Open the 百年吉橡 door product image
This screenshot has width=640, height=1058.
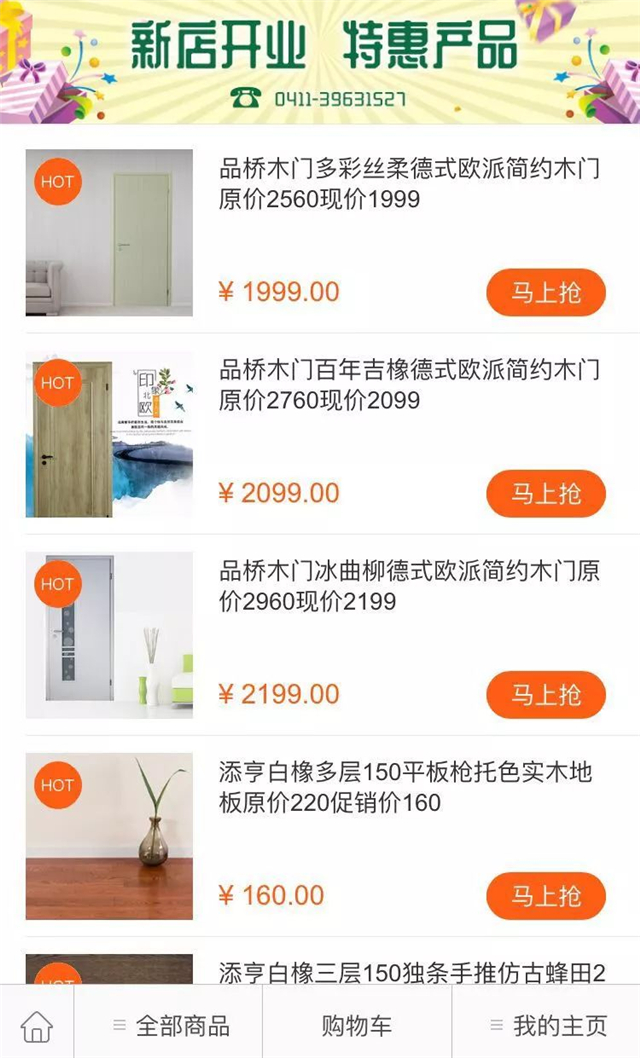[109, 434]
